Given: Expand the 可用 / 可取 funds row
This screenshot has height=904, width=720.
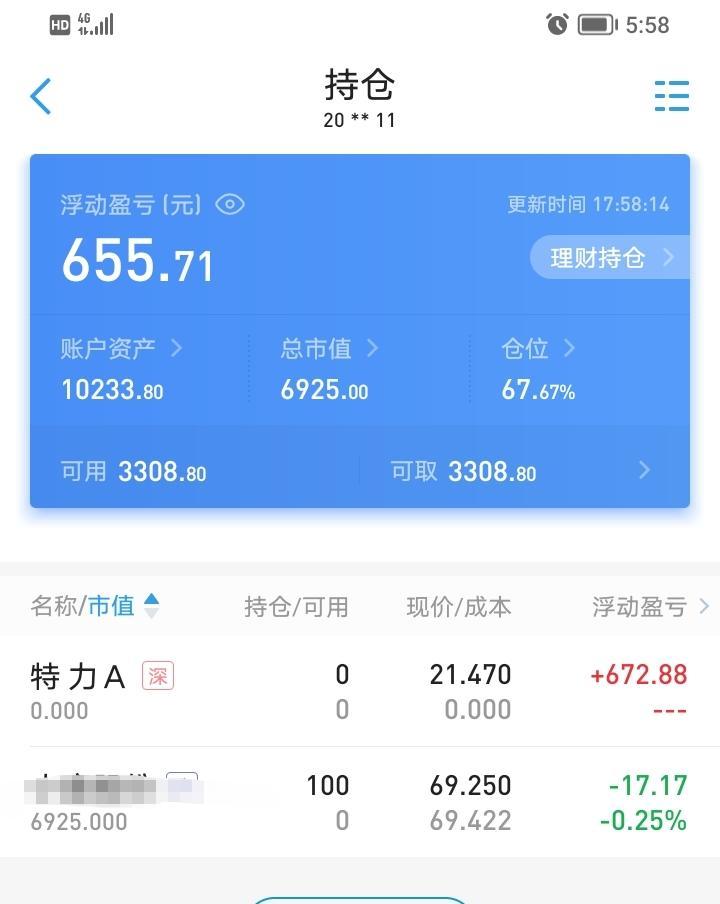Looking at the screenshot, I should point(644,470).
